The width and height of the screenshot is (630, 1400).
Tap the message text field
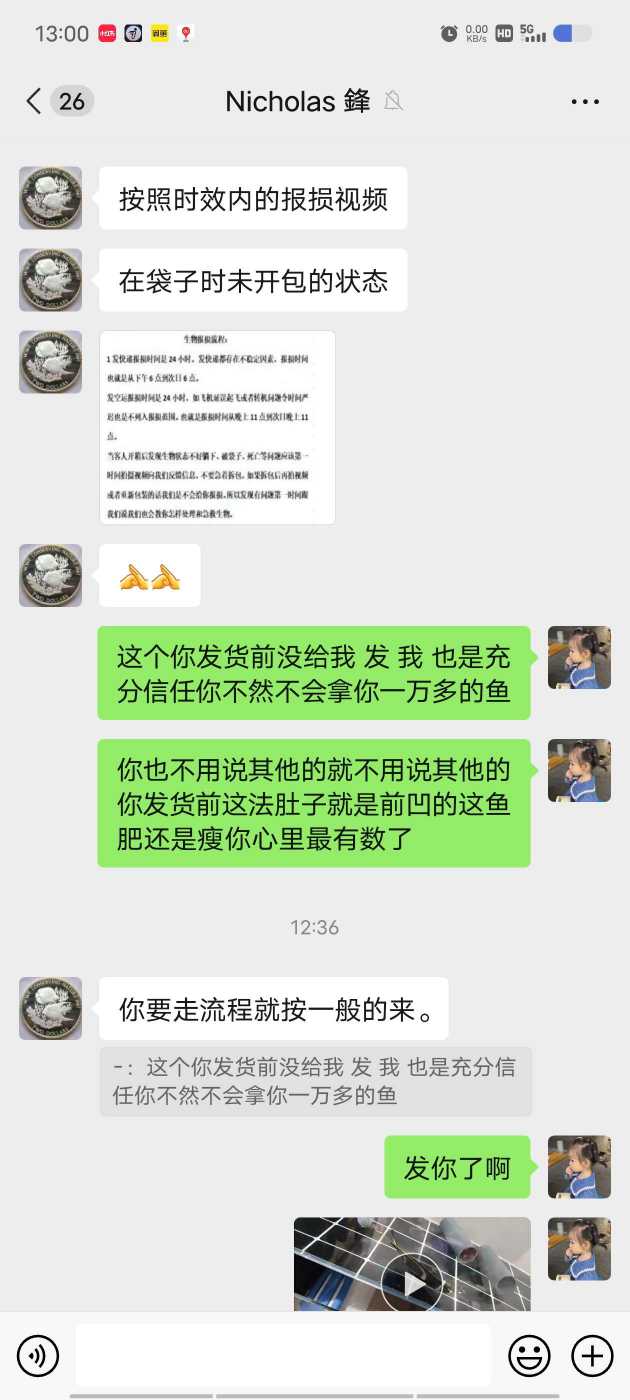point(283,1356)
